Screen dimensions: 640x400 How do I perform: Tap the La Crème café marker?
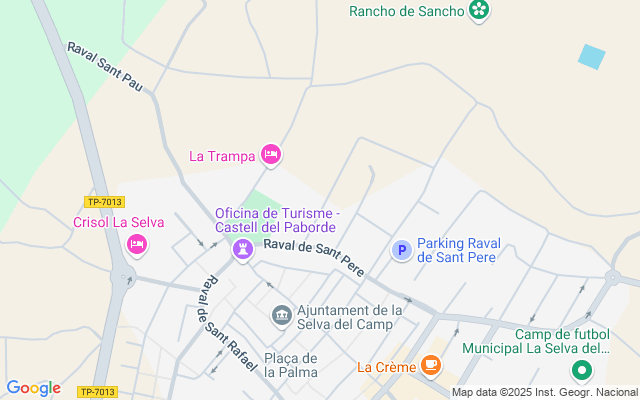tap(431, 365)
